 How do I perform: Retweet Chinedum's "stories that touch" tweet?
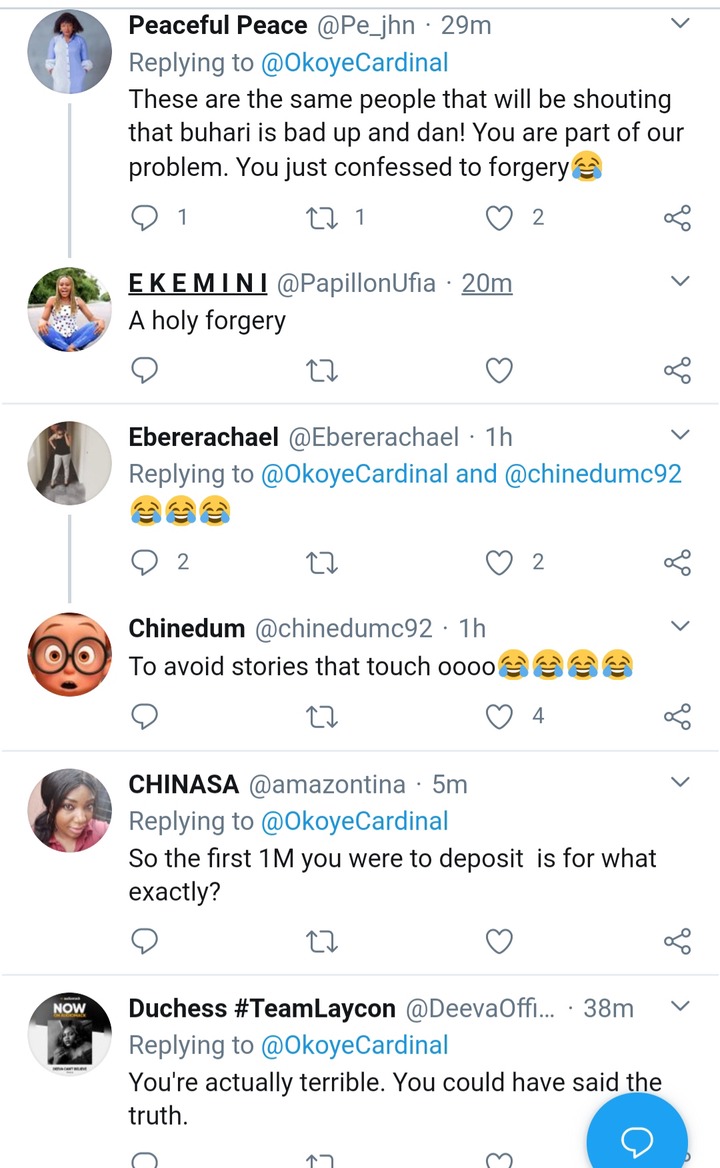(322, 716)
